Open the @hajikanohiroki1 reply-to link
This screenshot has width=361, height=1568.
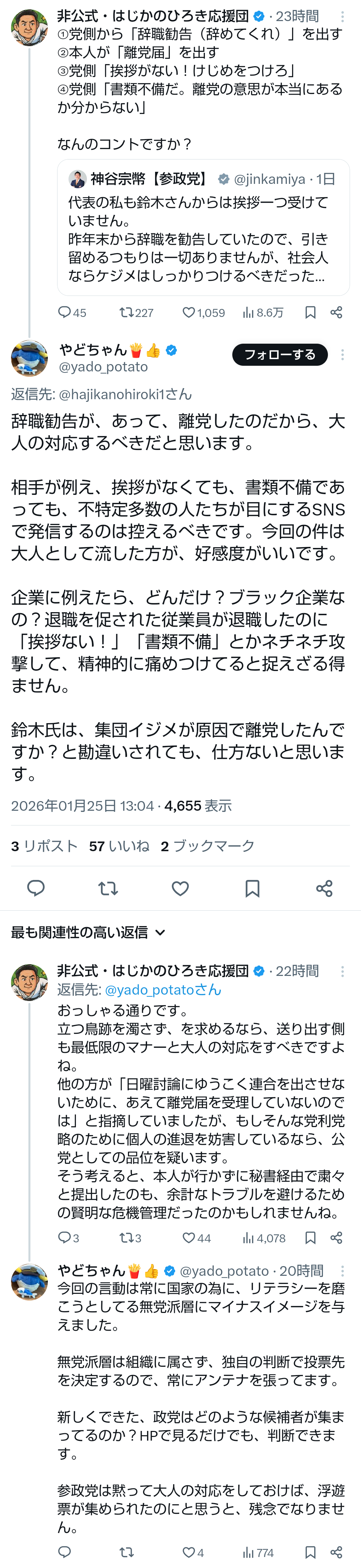coord(125,395)
